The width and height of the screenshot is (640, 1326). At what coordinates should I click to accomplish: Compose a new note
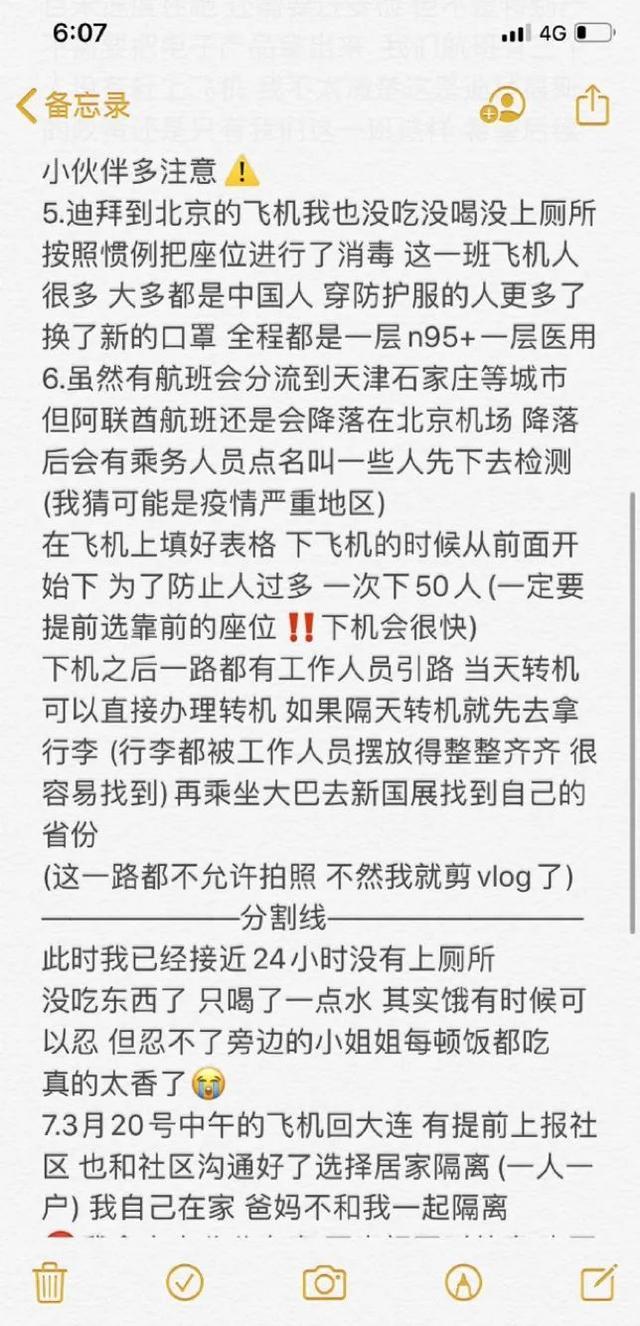pos(597,1283)
